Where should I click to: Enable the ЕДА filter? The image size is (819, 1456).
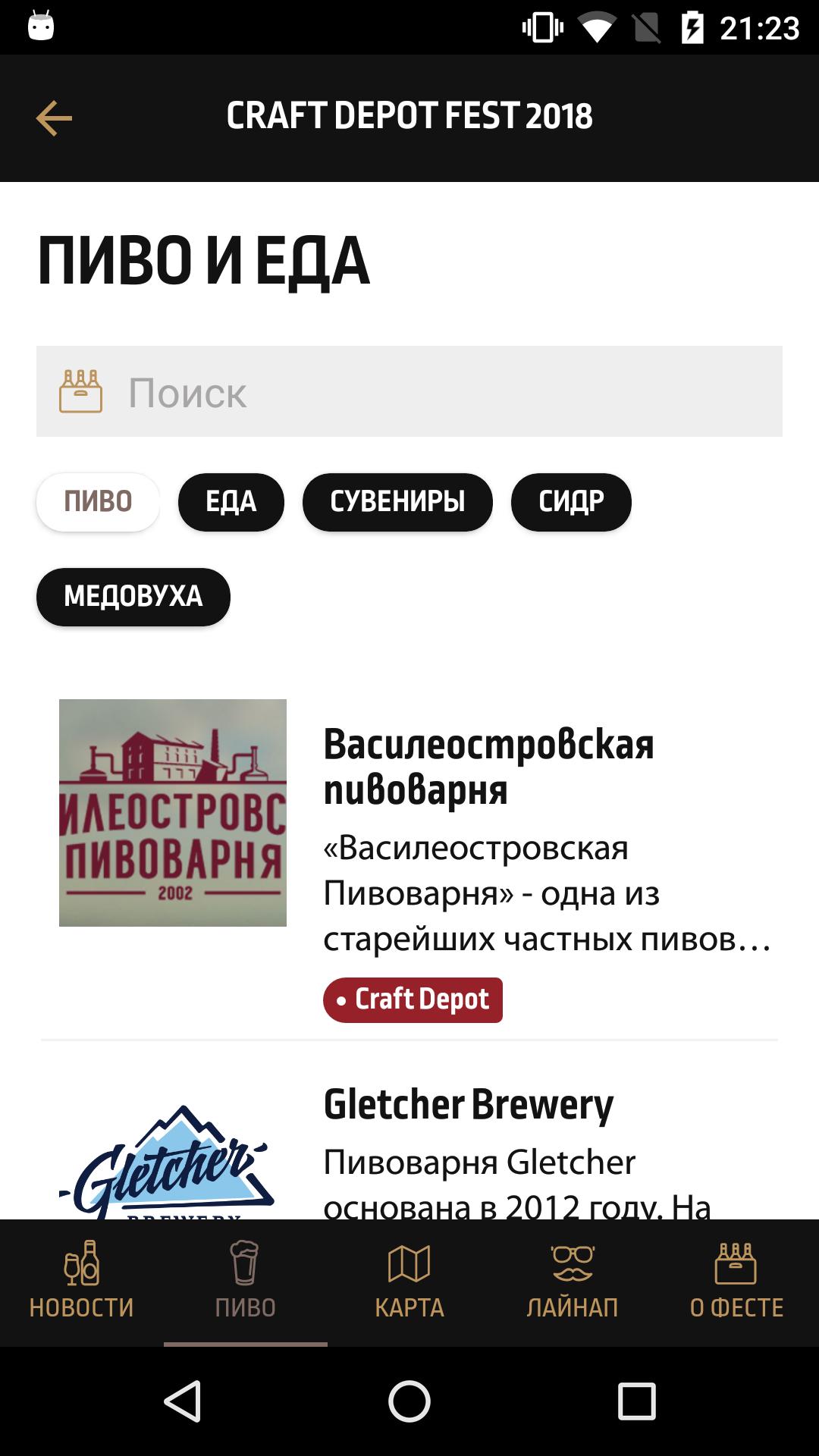pos(231,501)
